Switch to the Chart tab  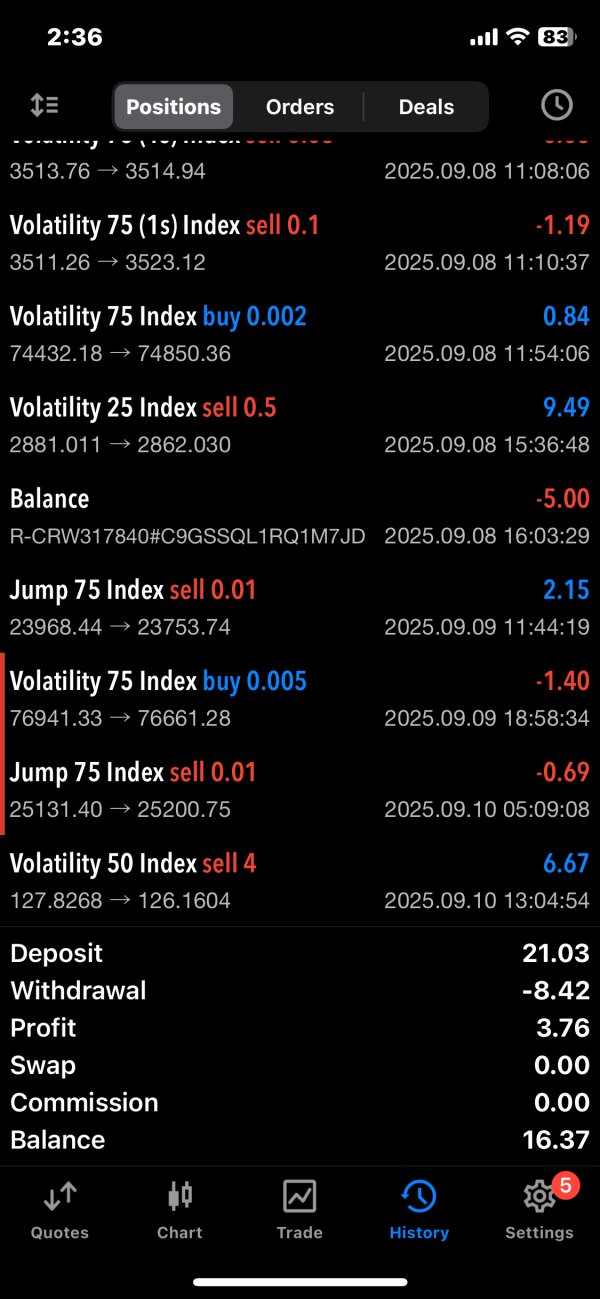(180, 1210)
